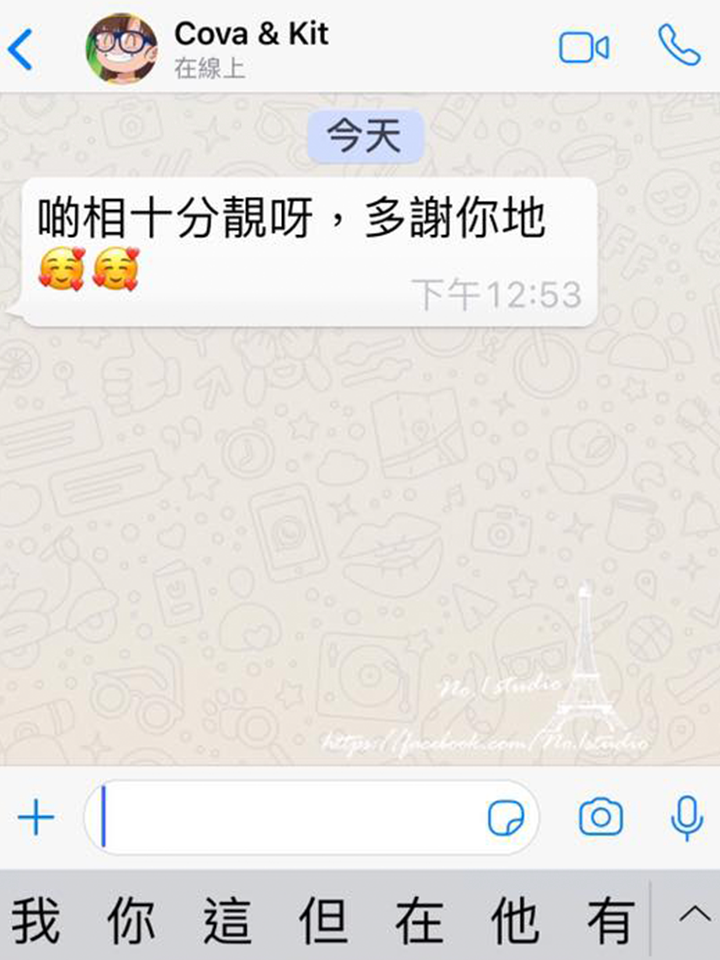Choose the keyboard suggestion 你
The width and height of the screenshot is (720, 960).
click(x=132, y=921)
